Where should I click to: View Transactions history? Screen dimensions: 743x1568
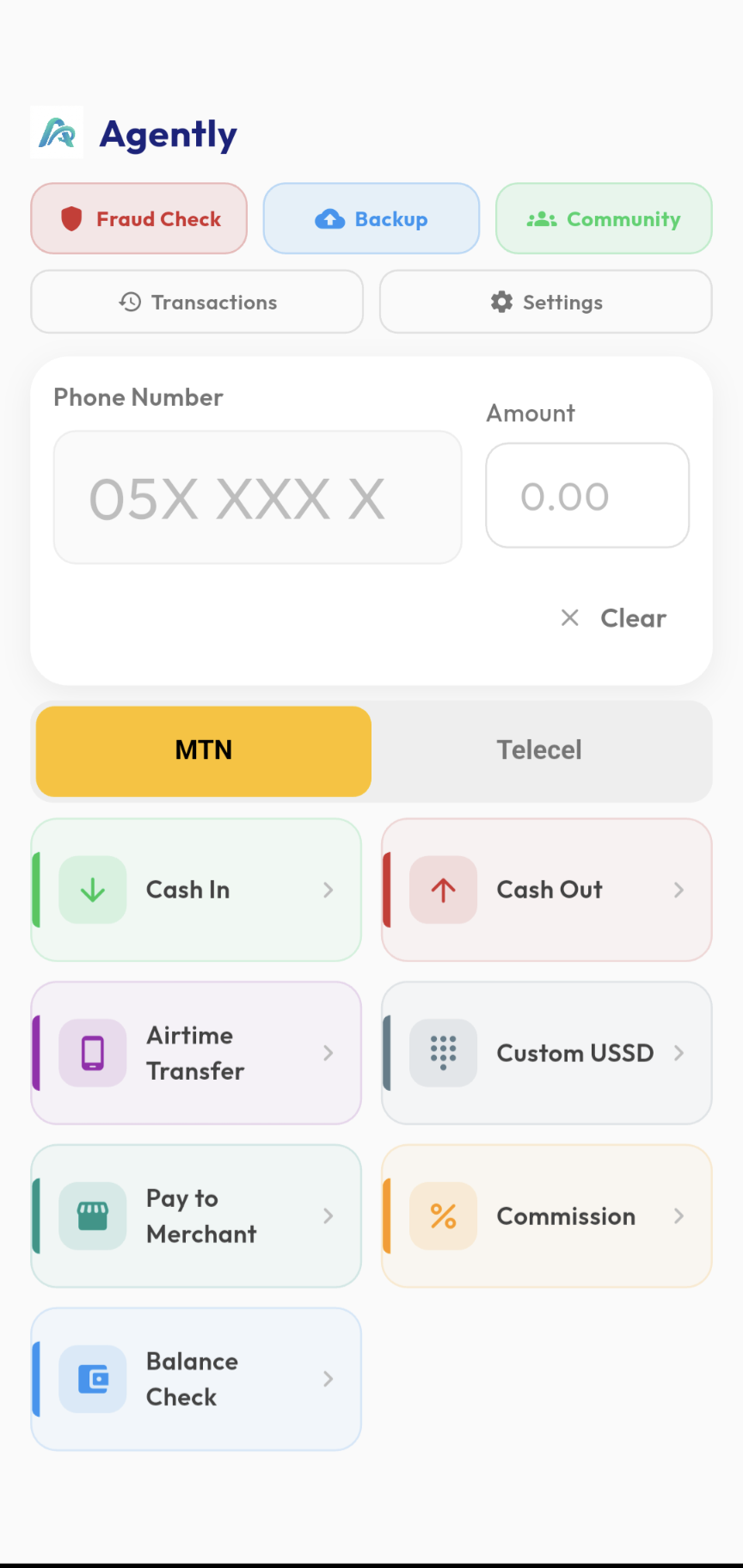pyautogui.click(x=197, y=302)
